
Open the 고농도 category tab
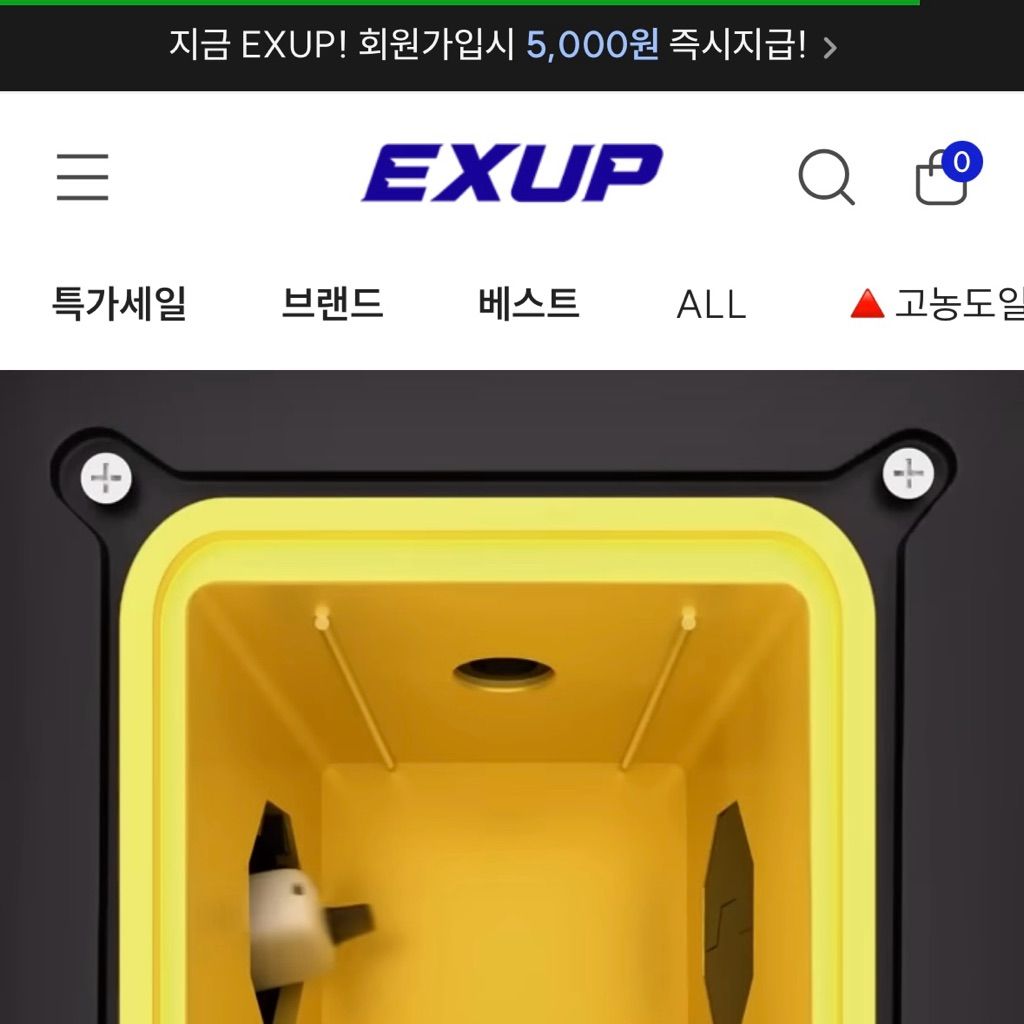[x=940, y=304]
